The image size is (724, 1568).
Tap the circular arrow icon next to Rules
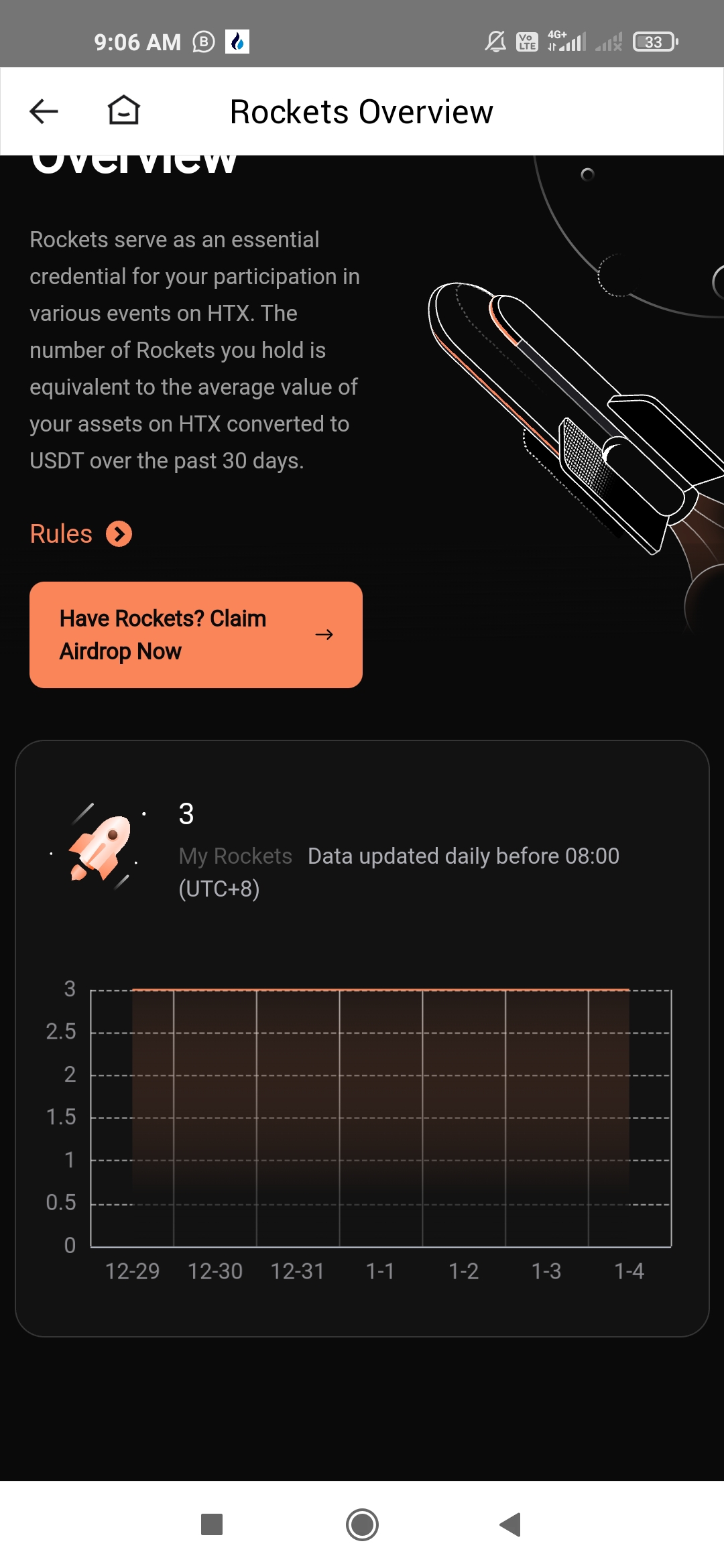118,533
